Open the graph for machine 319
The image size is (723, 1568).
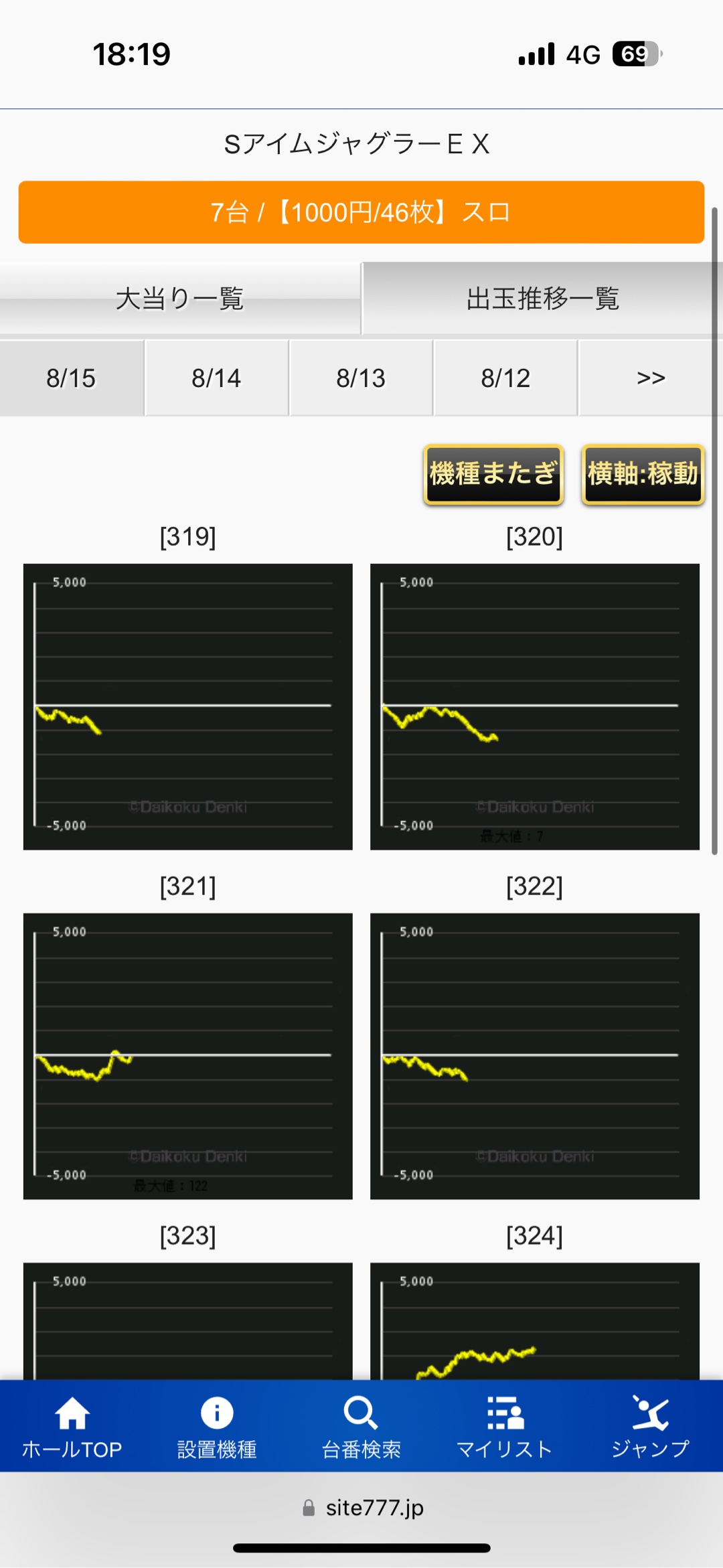tap(187, 706)
